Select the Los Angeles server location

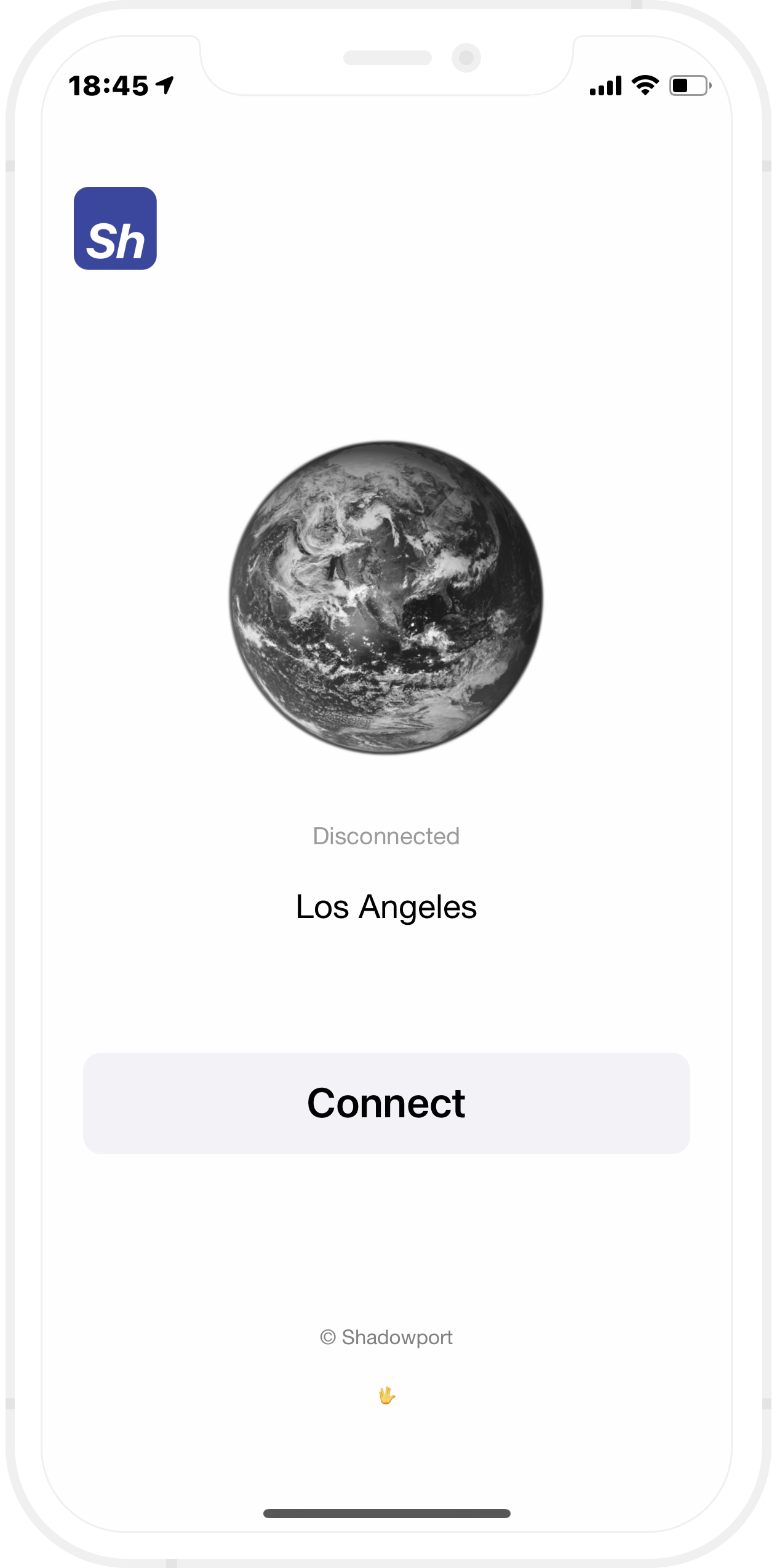coord(386,907)
